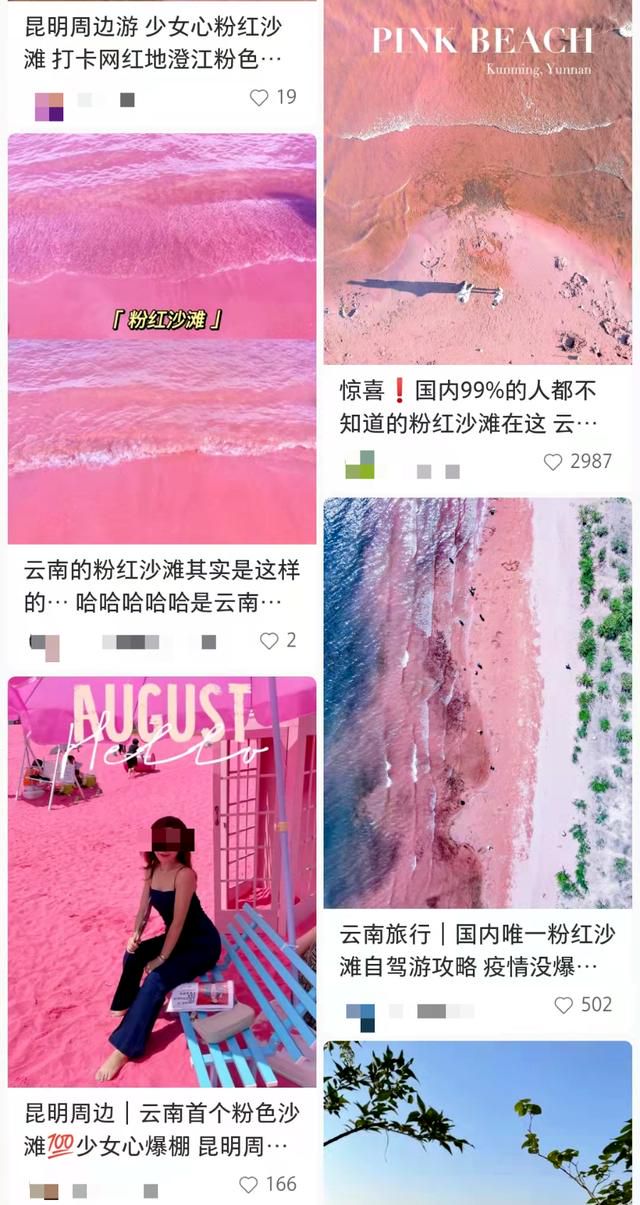The image size is (640, 1205).
Task: Open the AUGUST Hello pink sand post
Action: (x=162, y=881)
